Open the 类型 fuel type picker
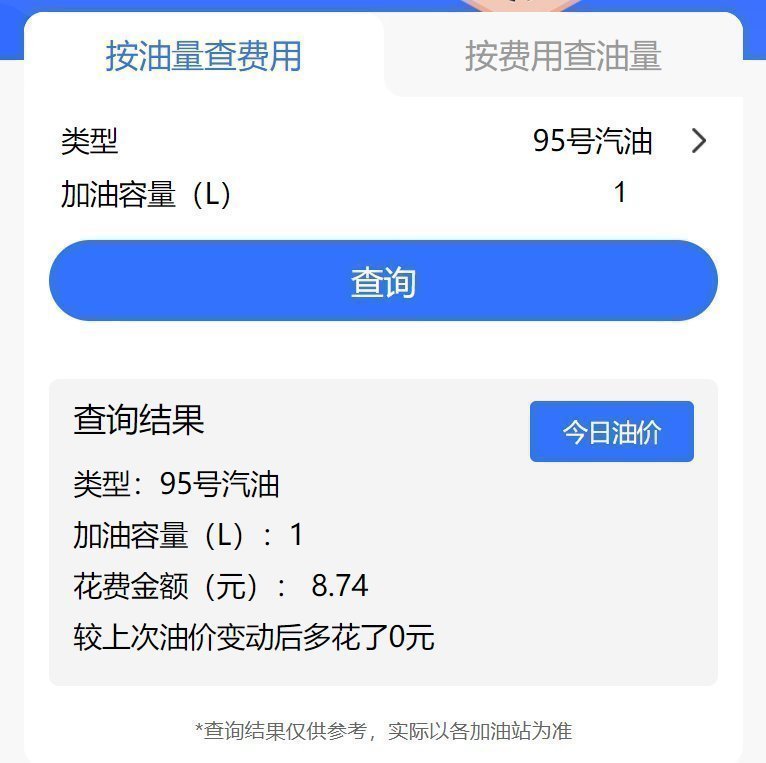 click(619, 142)
